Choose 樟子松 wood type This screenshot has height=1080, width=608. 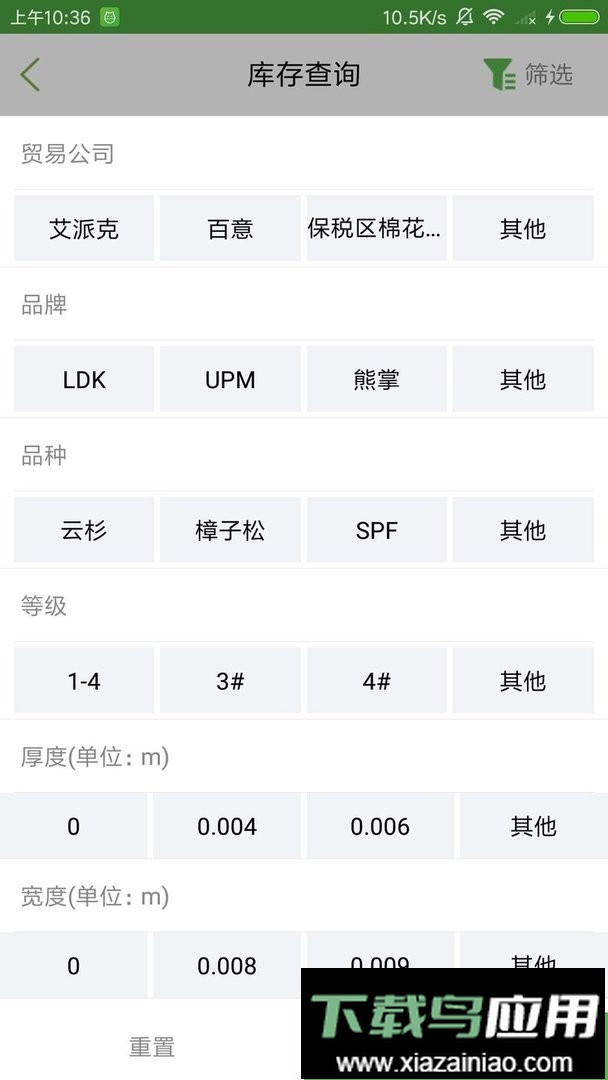(230, 530)
